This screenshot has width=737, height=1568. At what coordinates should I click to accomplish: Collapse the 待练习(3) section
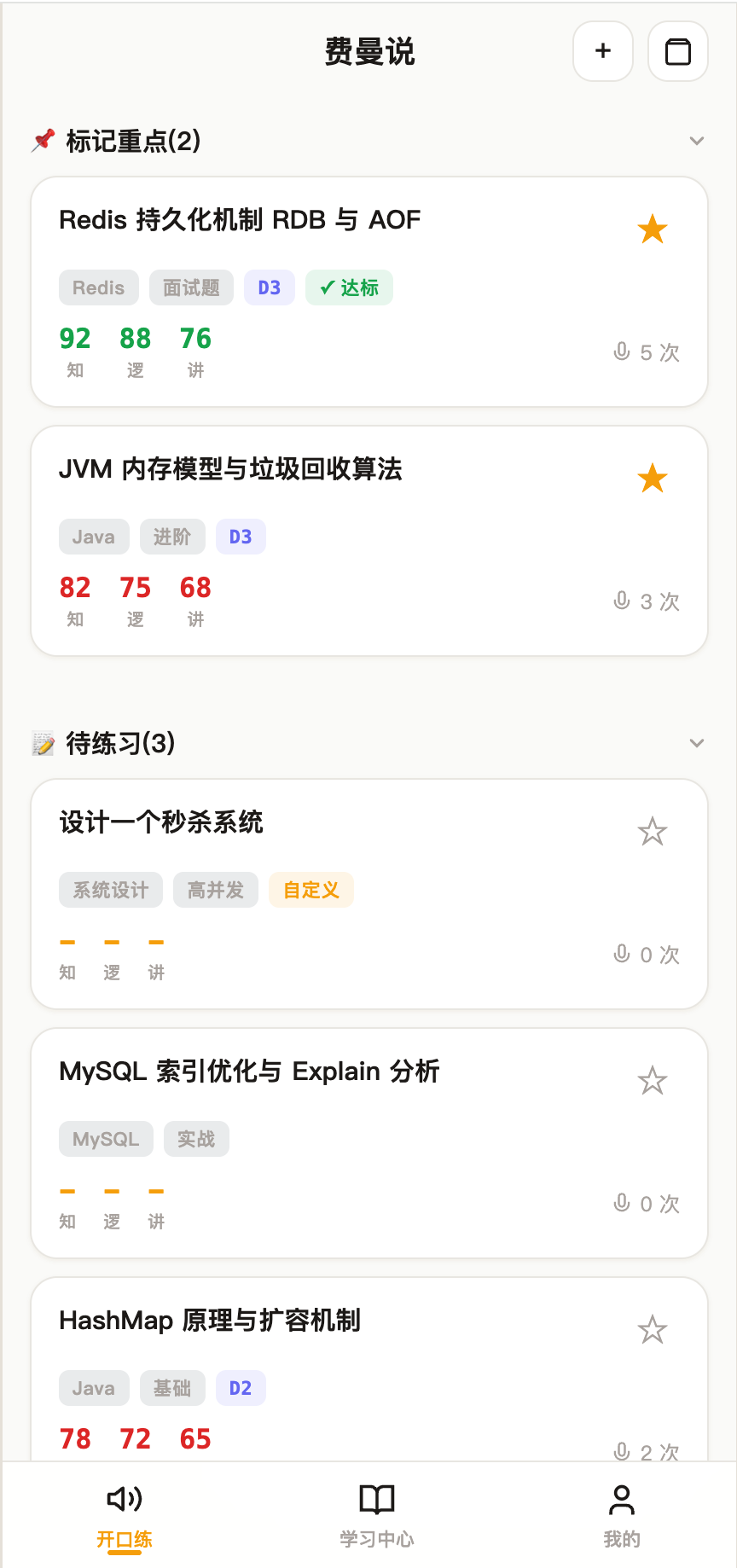[697, 743]
